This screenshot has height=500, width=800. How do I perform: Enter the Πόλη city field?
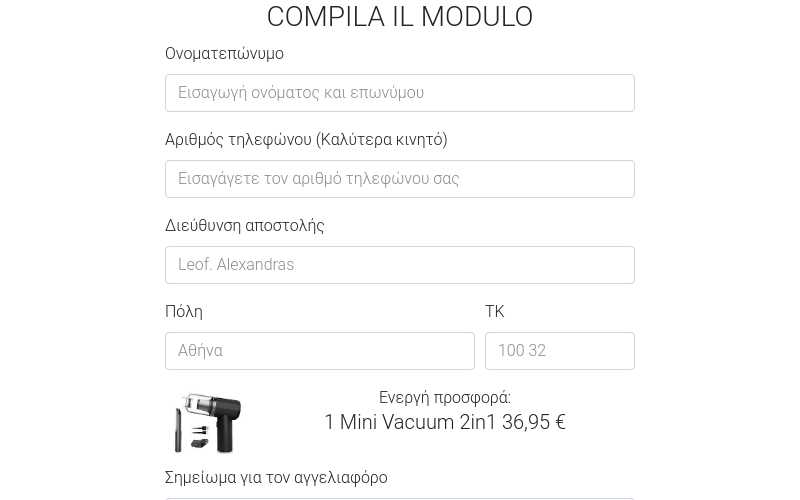tap(319, 351)
